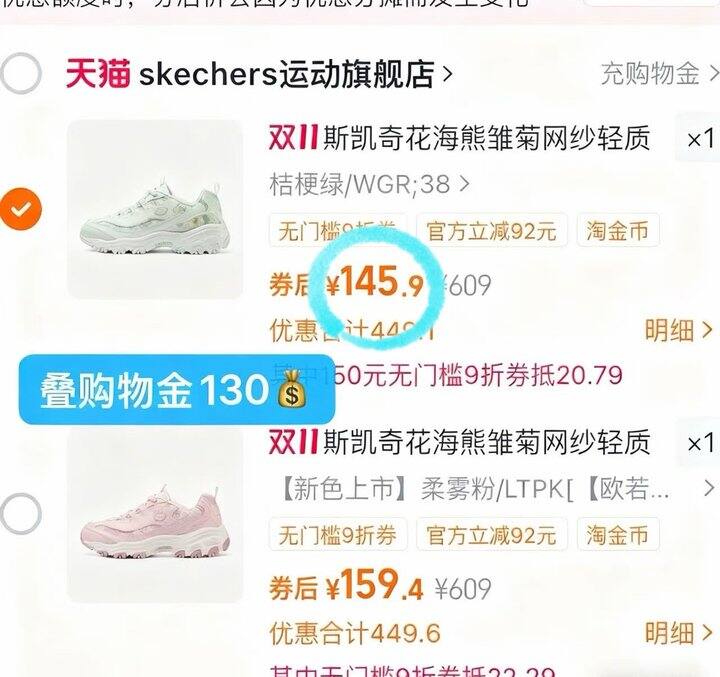Open the skechers运动旗舰店 store page
720x677 pixels.
(259, 73)
